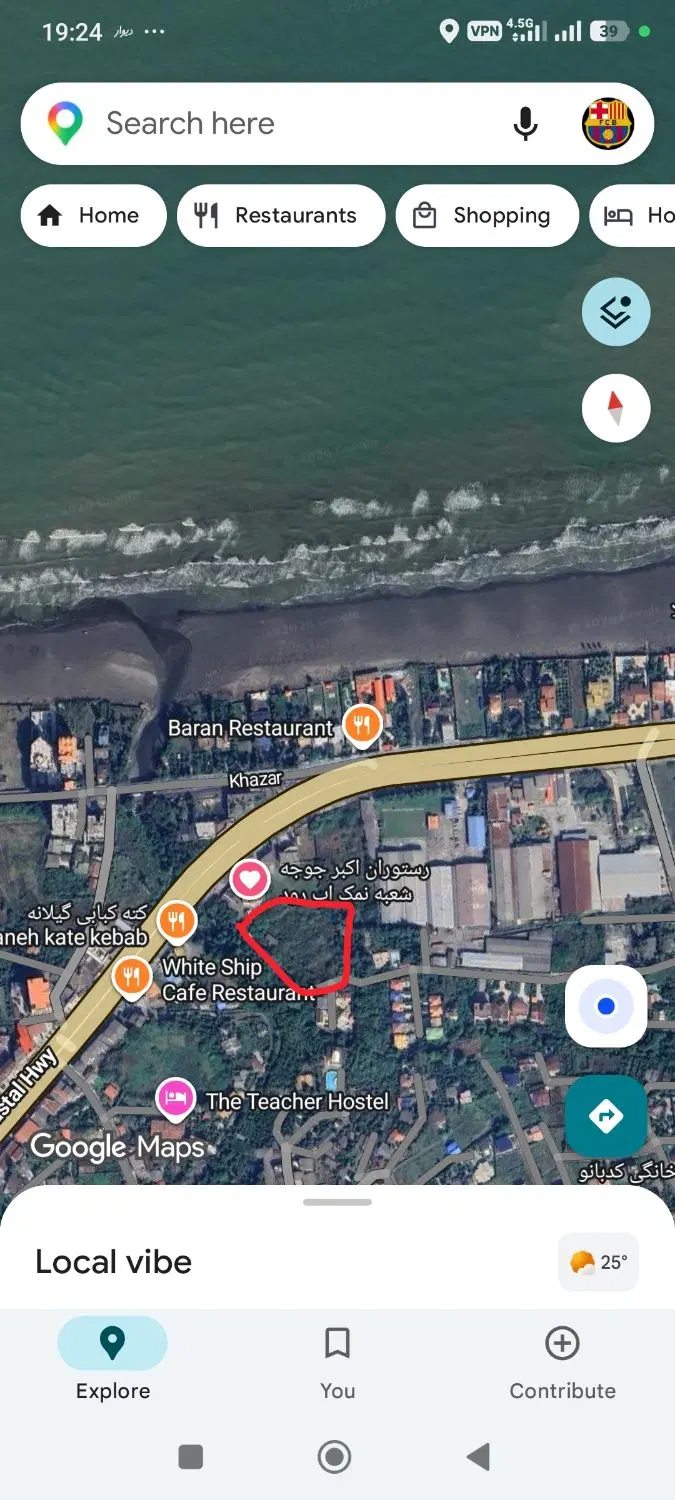The image size is (675, 1500).
Task: Filter by the Restaurants chip
Action: (281, 215)
